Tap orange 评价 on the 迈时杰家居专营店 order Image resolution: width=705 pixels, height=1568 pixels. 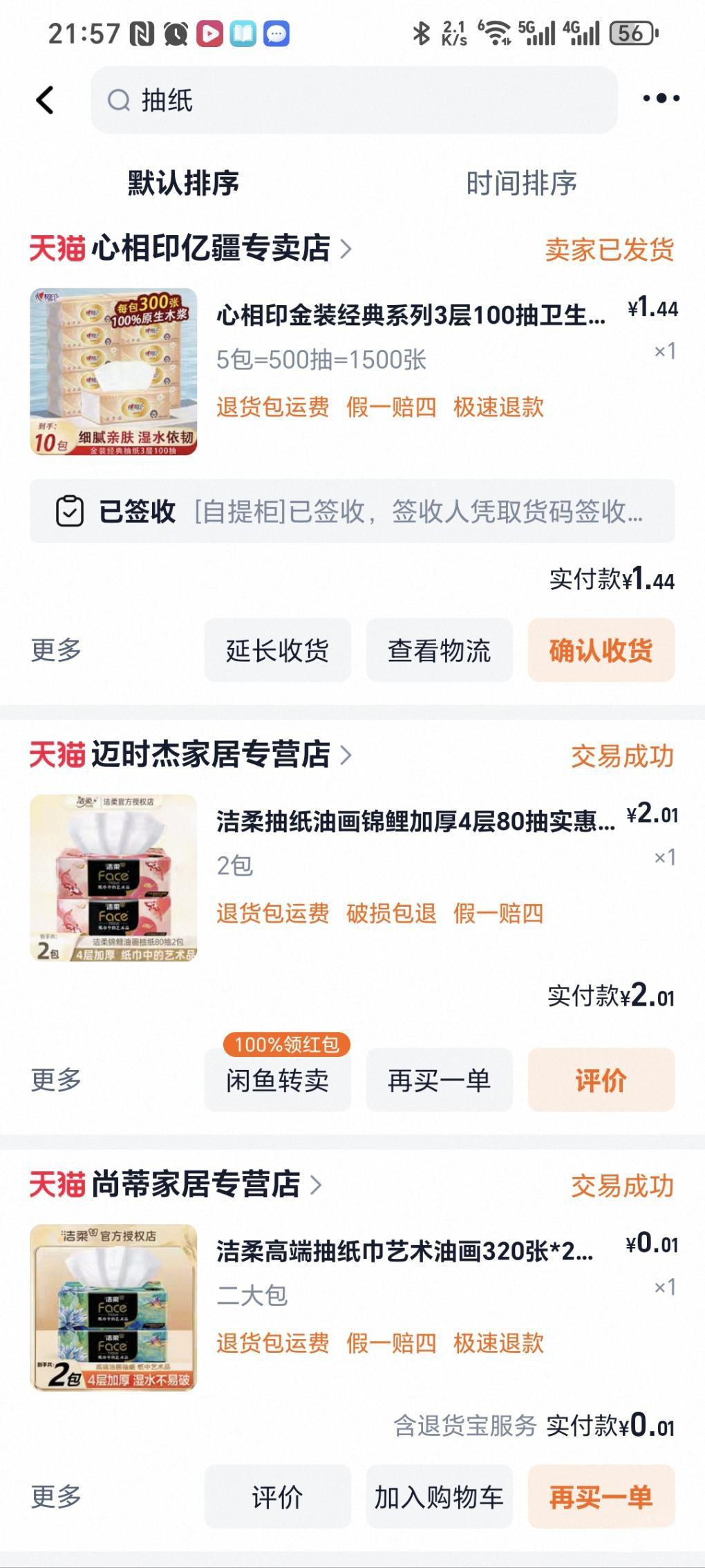(601, 1080)
